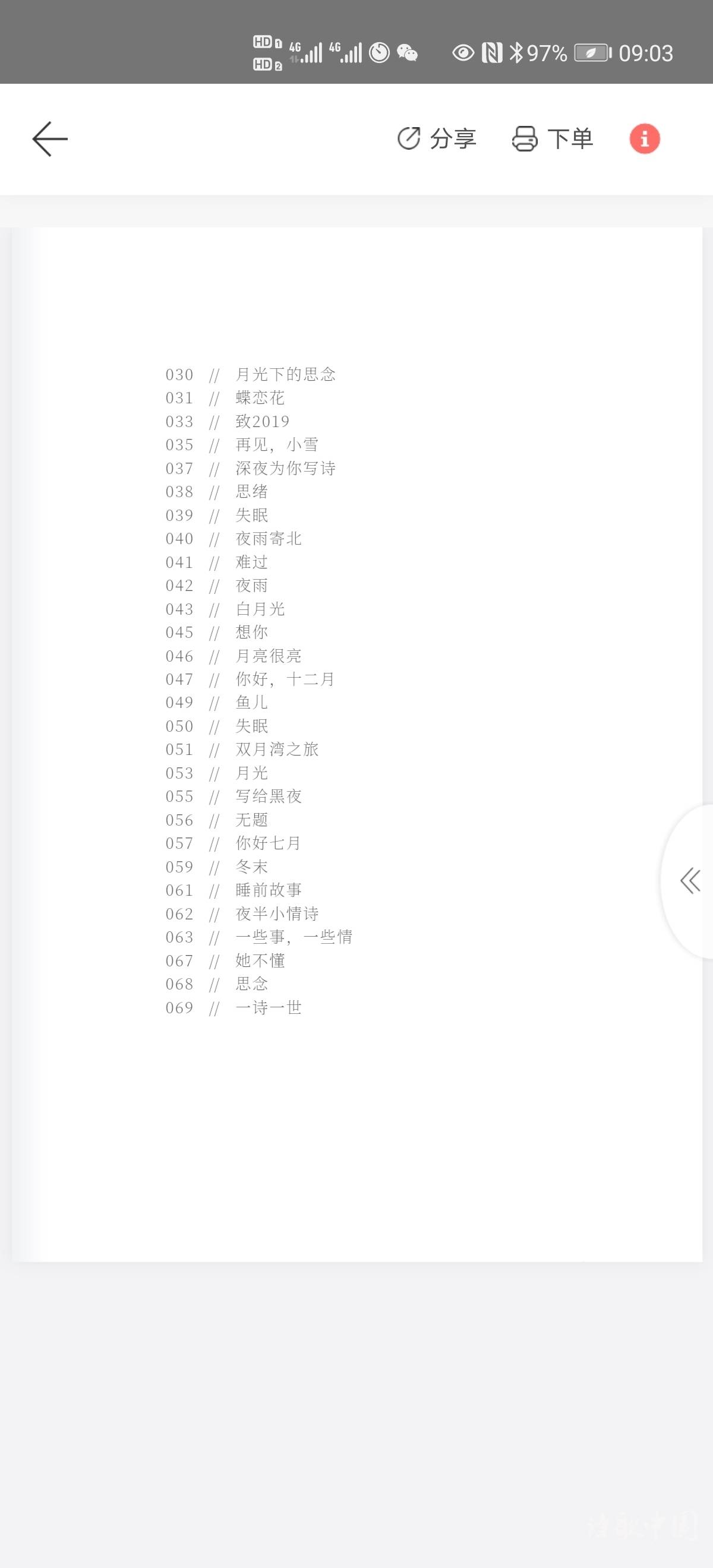Tap 下单 to order a print
The height and width of the screenshot is (1568, 713).
pyautogui.click(x=552, y=139)
